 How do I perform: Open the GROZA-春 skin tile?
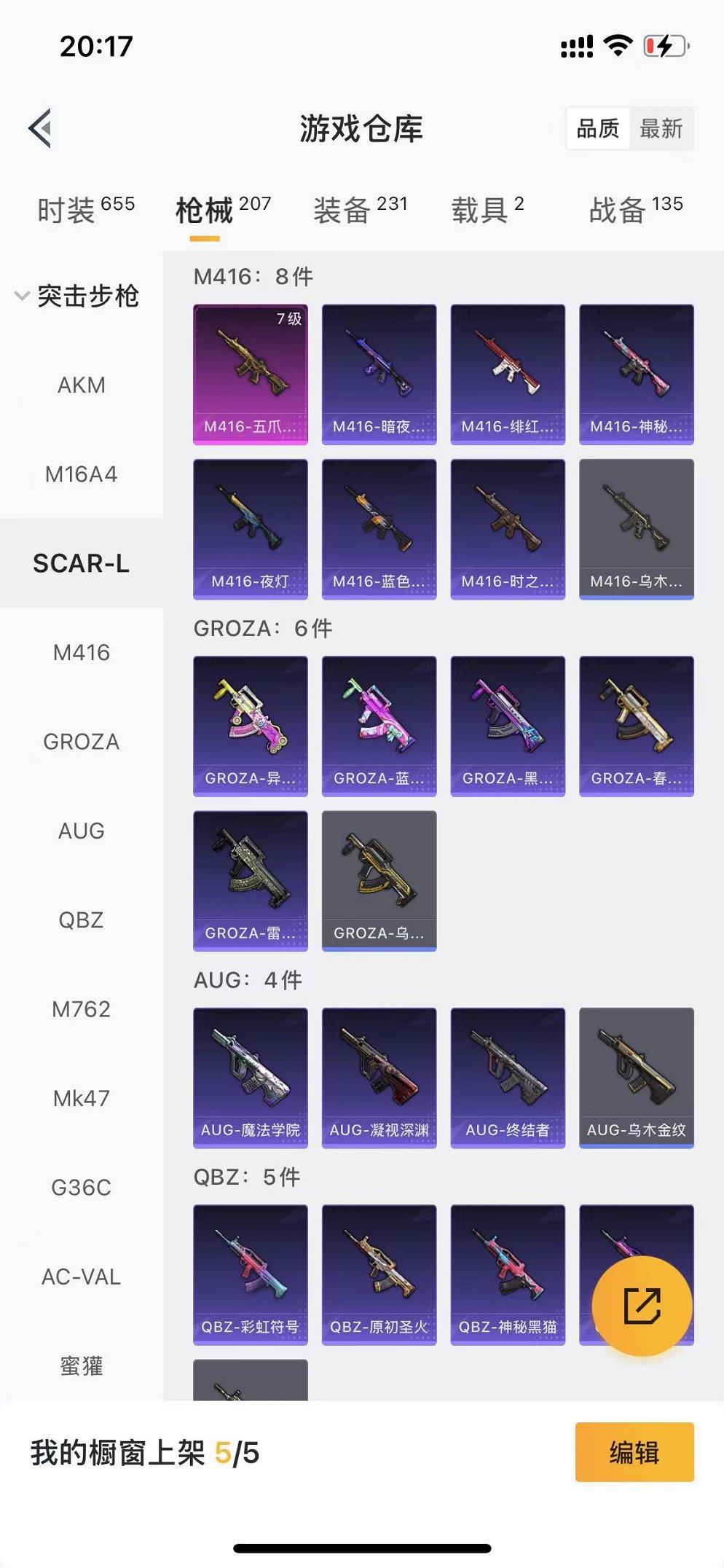[636, 725]
